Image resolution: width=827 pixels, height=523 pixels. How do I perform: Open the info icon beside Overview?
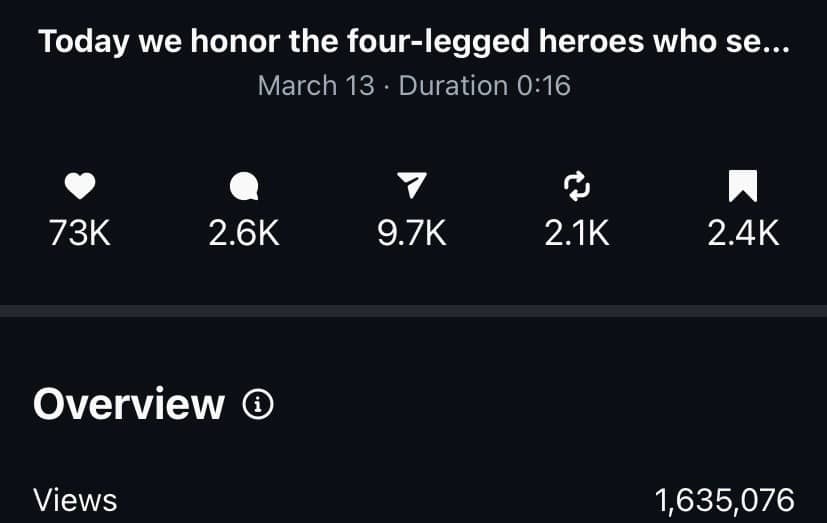click(x=258, y=405)
